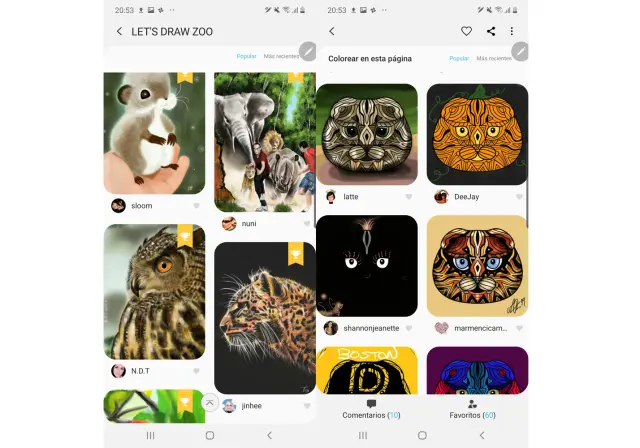The height and width of the screenshot is (448, 640).
Task: Open nuni's elephant drawing
Action: (264, 142)
